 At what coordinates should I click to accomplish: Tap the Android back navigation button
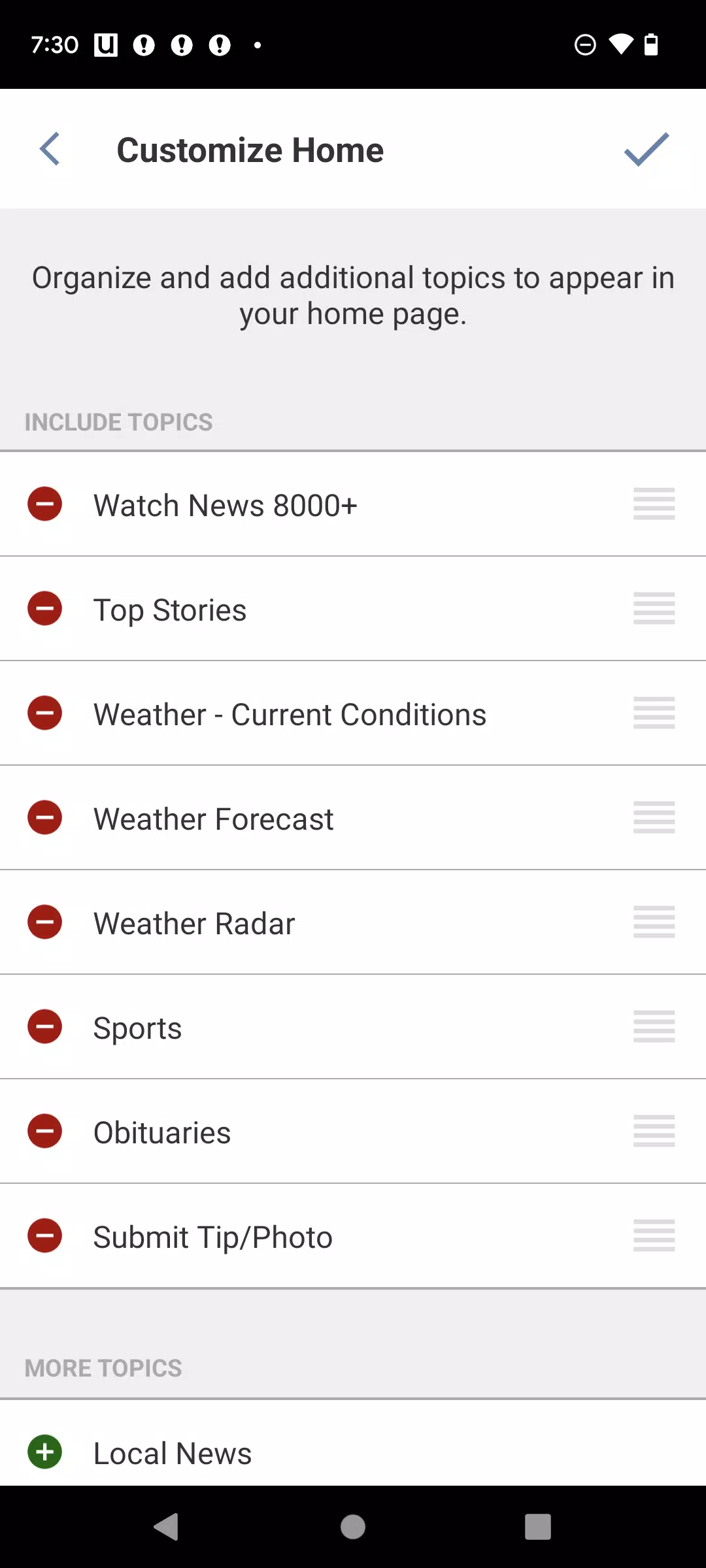click(x=166, y=1527)
